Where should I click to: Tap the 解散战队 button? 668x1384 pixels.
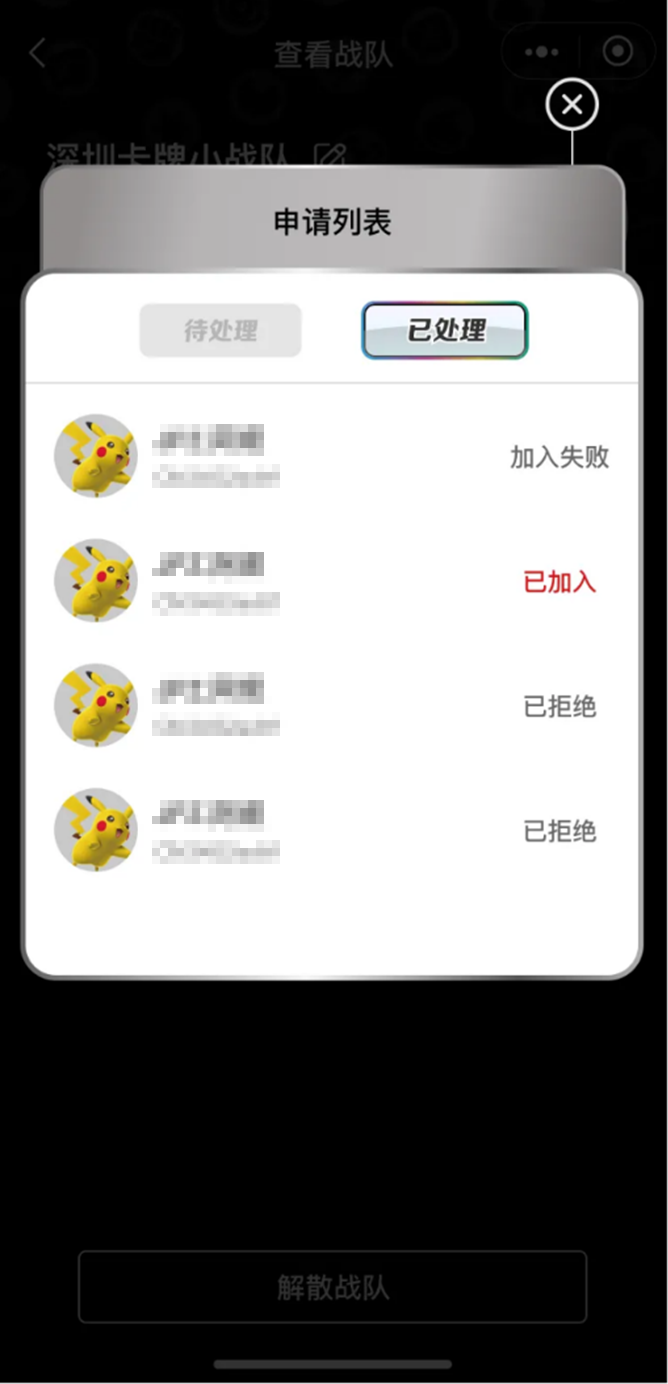point(333,1287)
